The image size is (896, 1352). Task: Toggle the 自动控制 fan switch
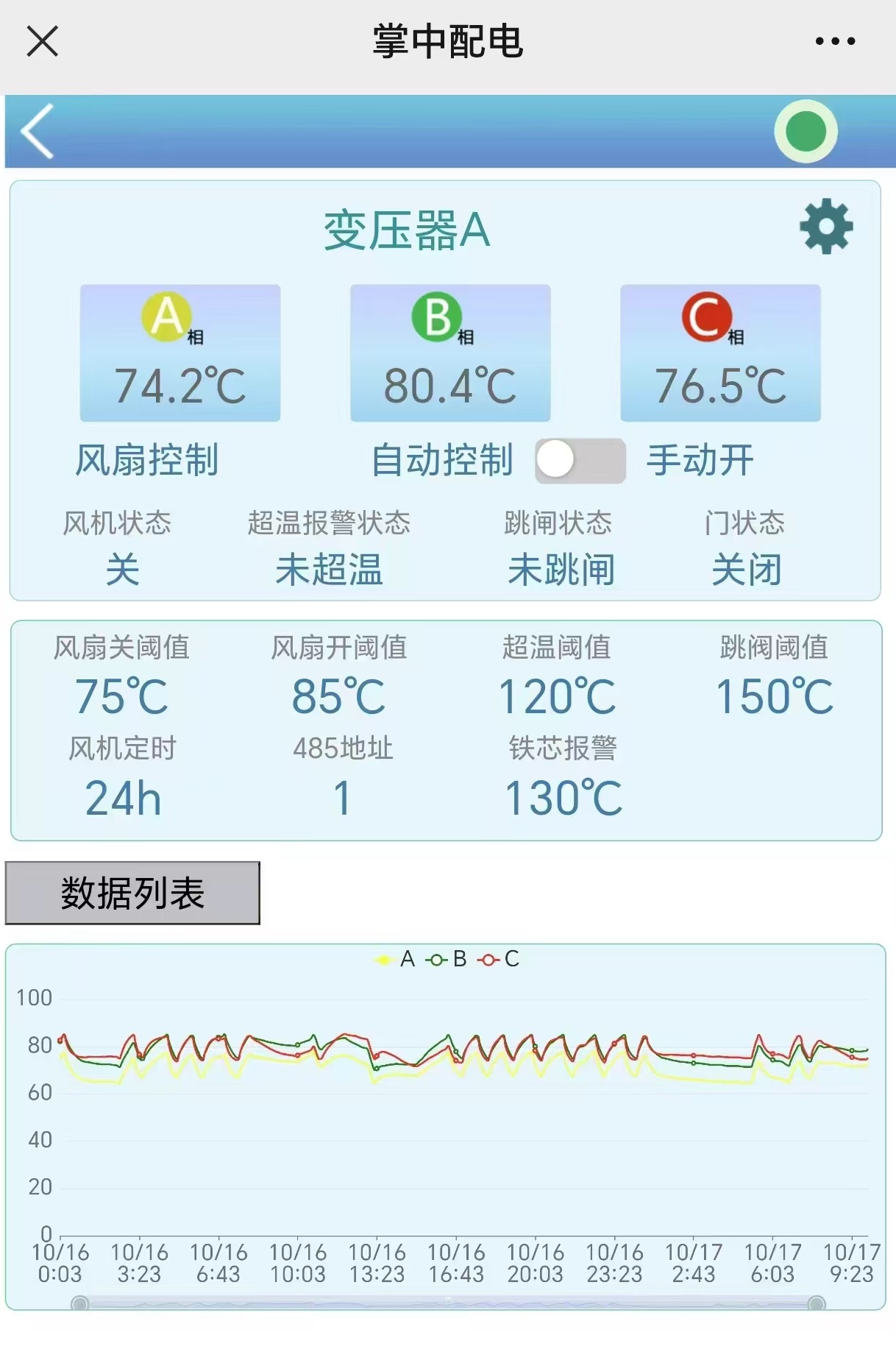(580, 461)
